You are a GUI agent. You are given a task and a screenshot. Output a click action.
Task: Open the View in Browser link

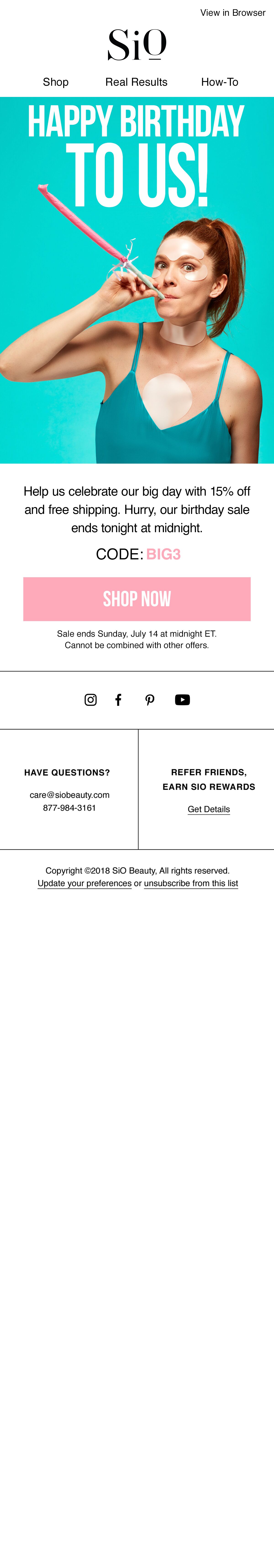click(233, 13)
